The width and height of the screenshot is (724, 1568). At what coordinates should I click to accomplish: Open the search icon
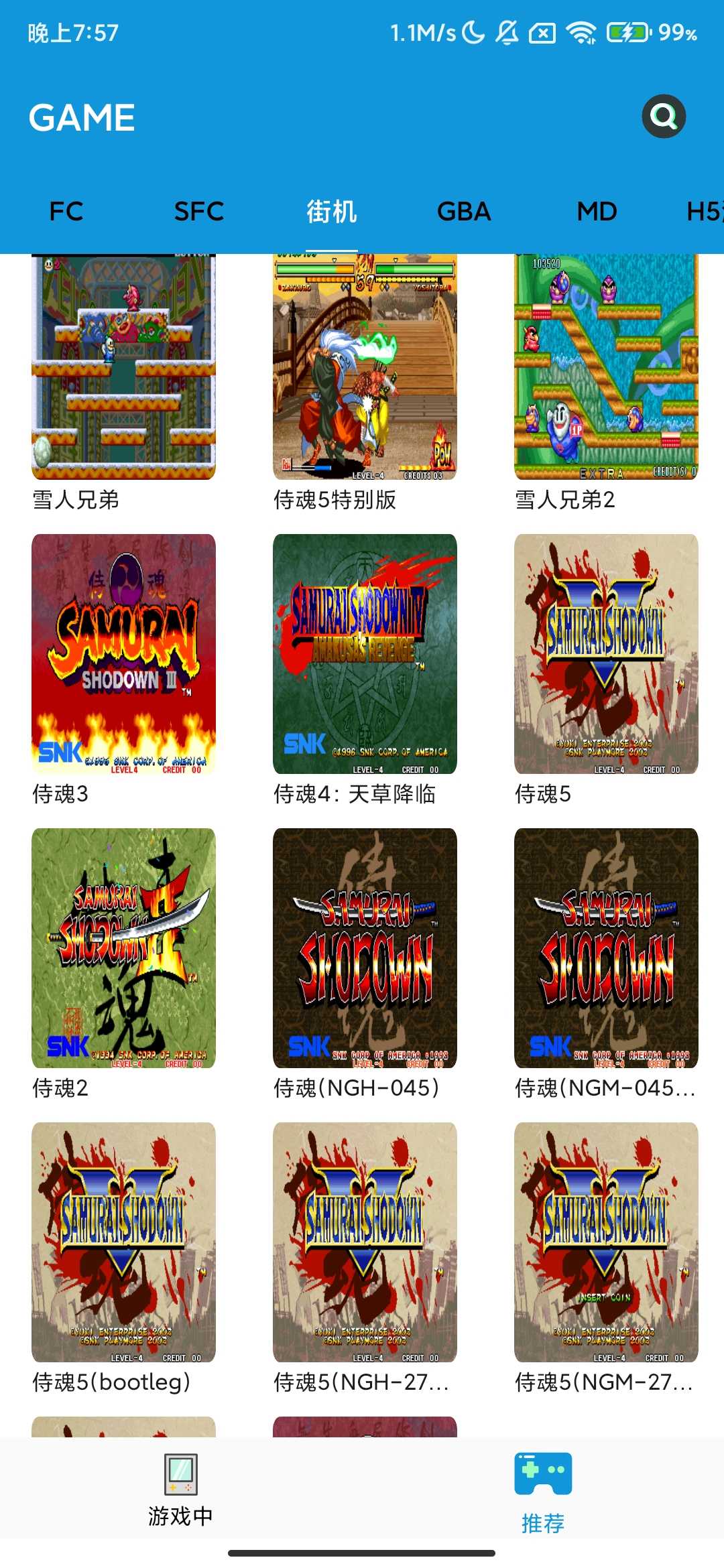pyautogui.click(x=664, y=117)
